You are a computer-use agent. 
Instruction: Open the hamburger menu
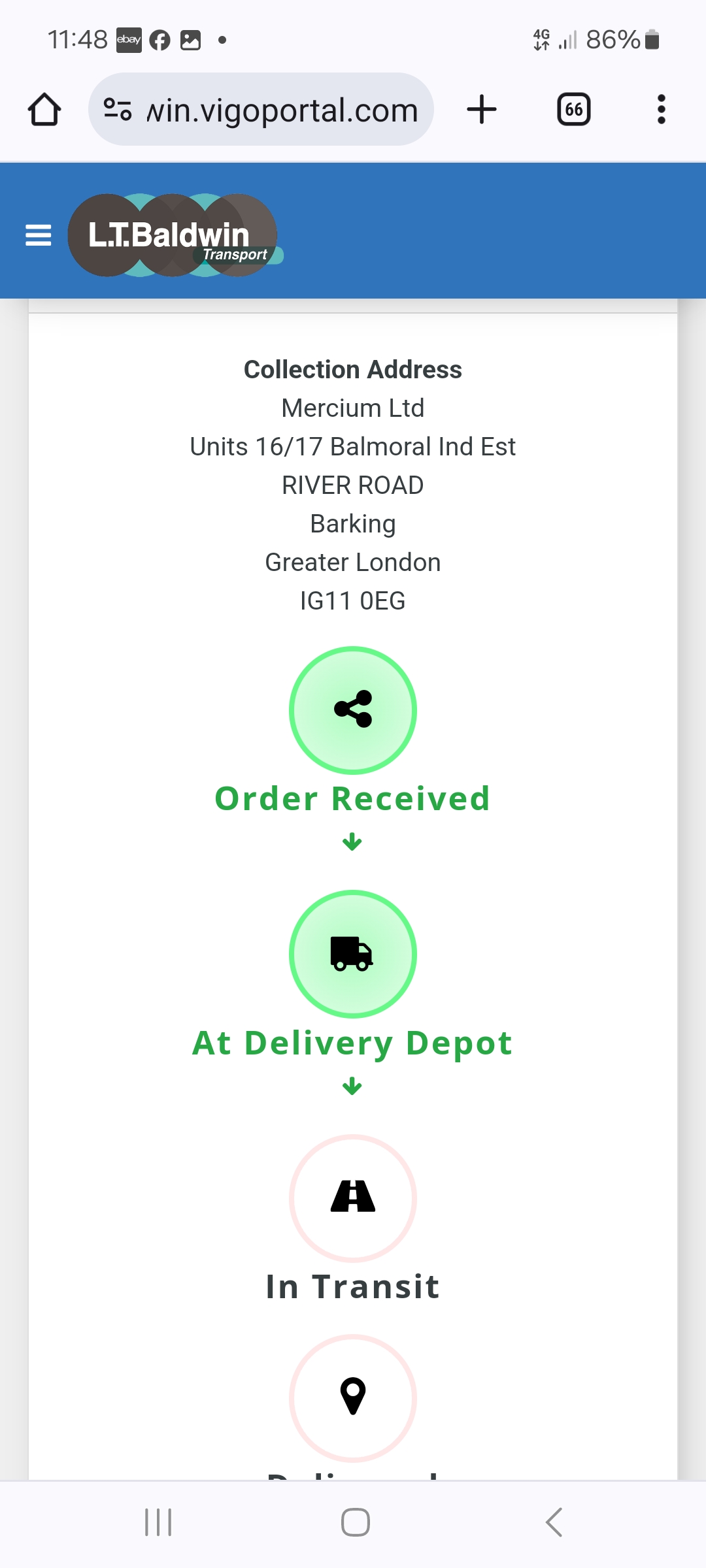(38, 235)
